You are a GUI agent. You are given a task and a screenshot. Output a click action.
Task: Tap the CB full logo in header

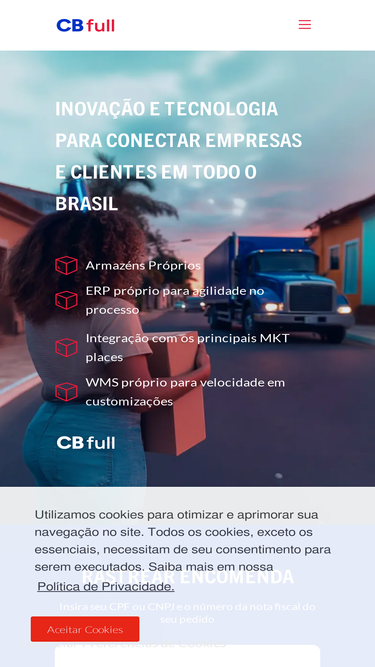coord(85,26)
